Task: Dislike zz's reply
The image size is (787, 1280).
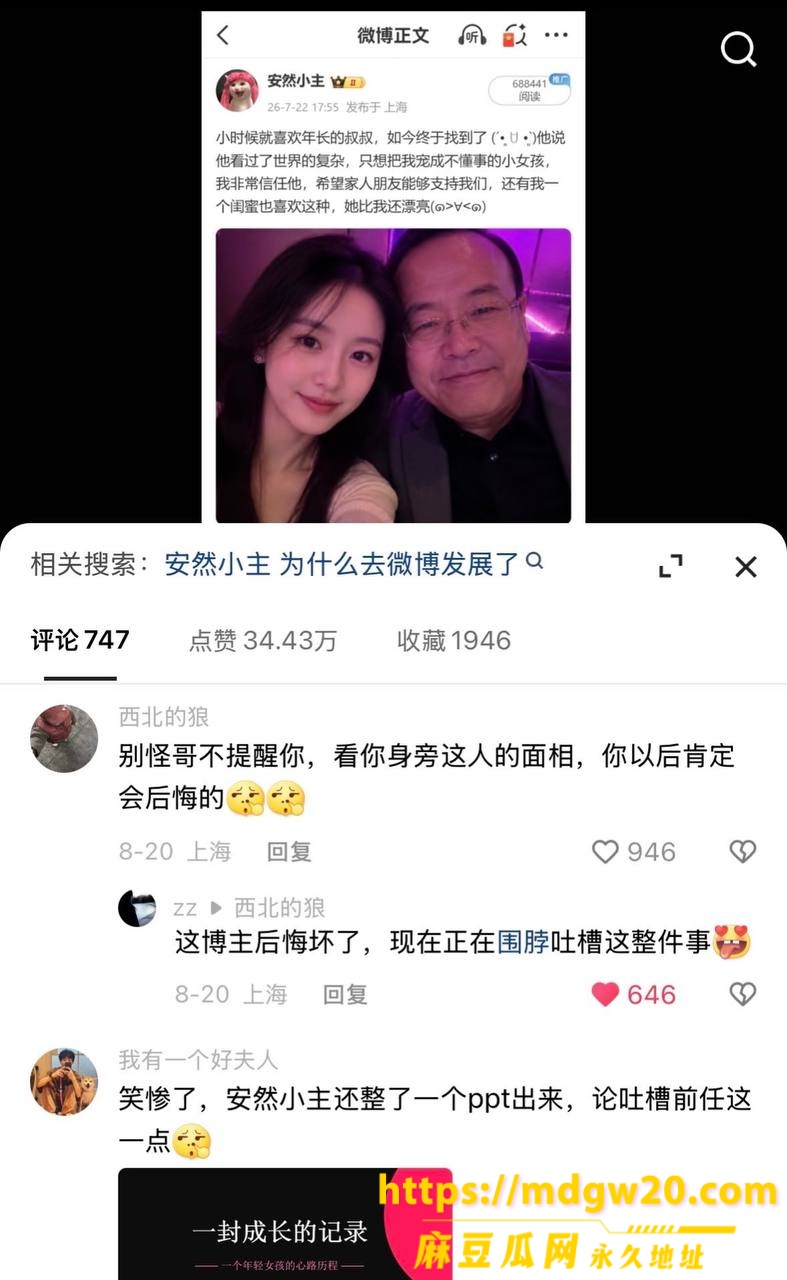Action: [742, 994]
